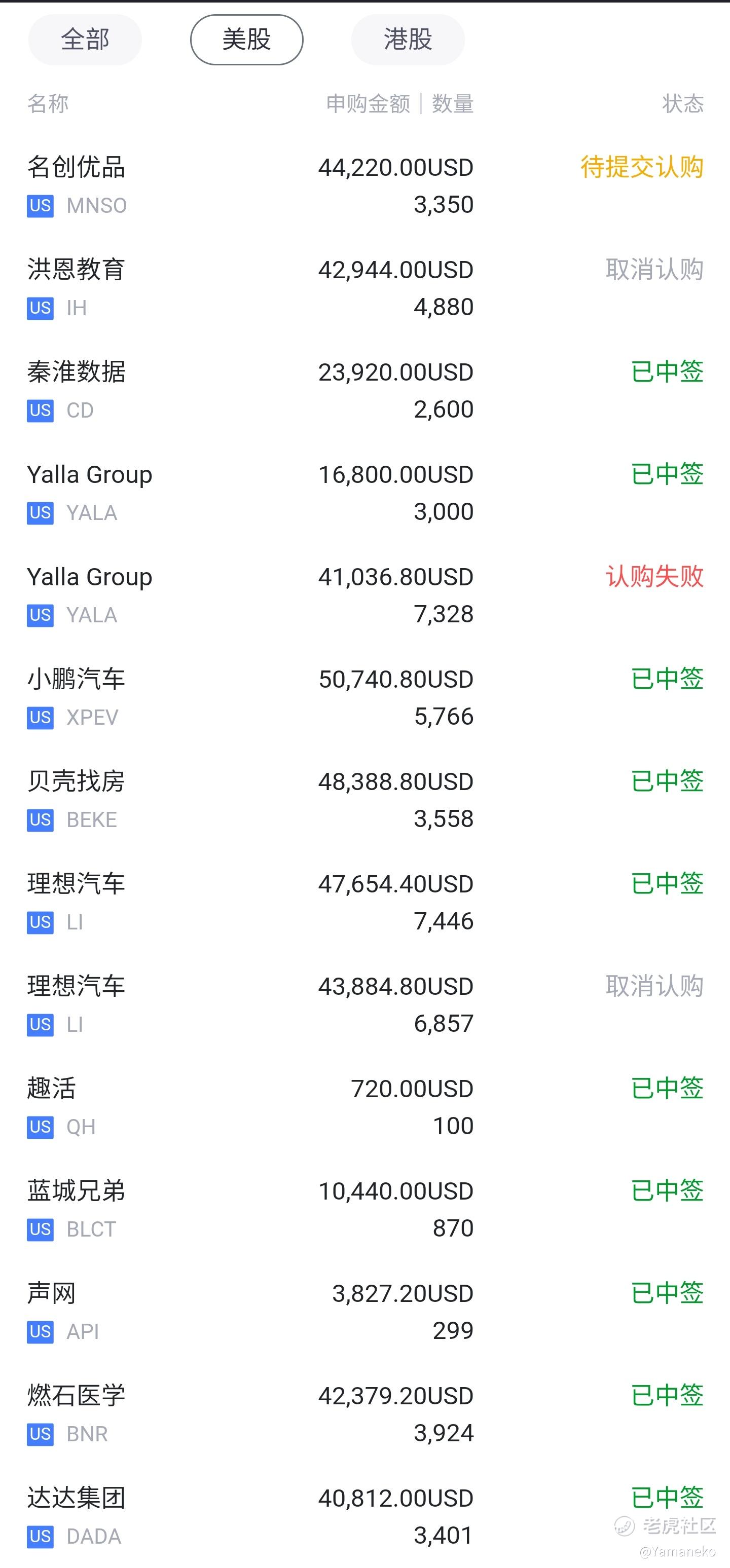This screenshot has height=1568, width=730.
Task: Select the 美股 tab
Action: (x=246, y=40)
